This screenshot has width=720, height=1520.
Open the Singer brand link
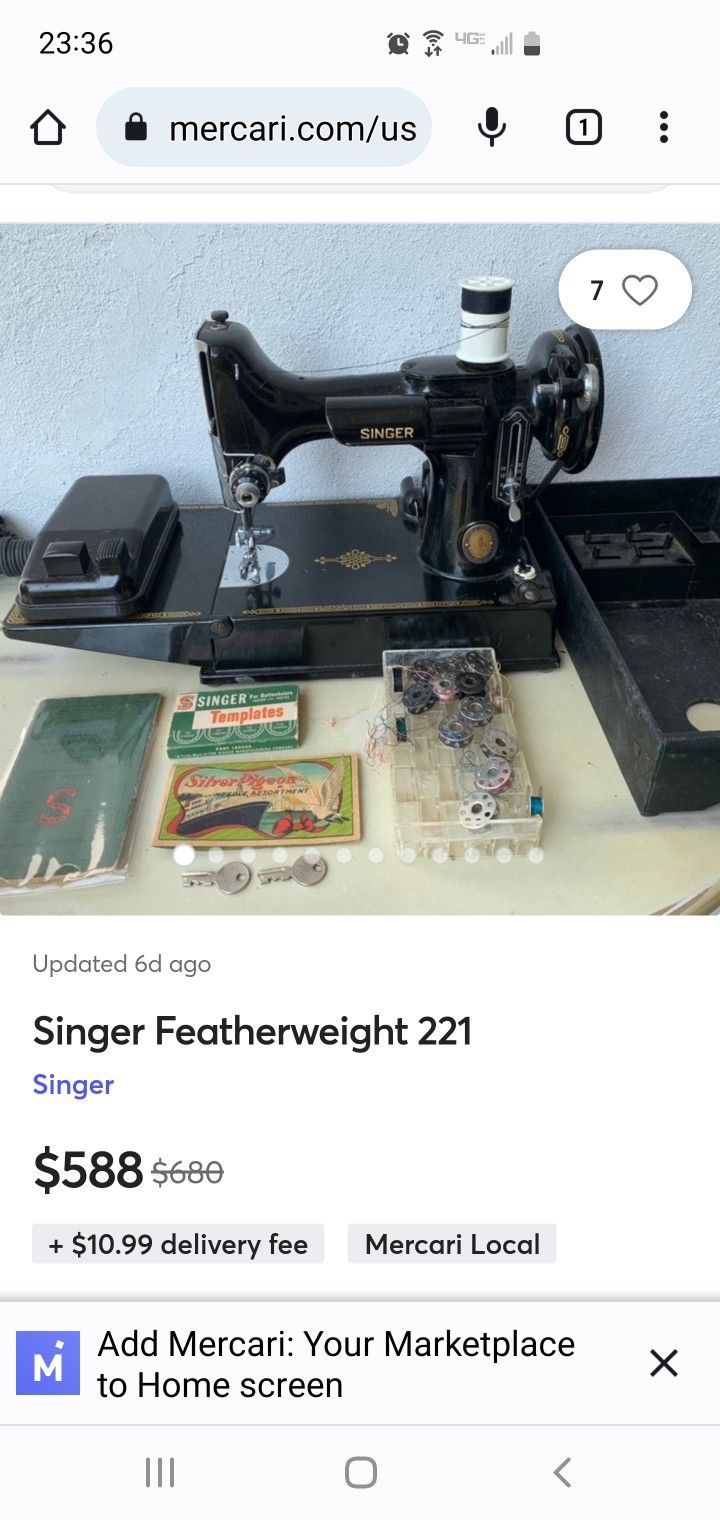[73, 1085]
